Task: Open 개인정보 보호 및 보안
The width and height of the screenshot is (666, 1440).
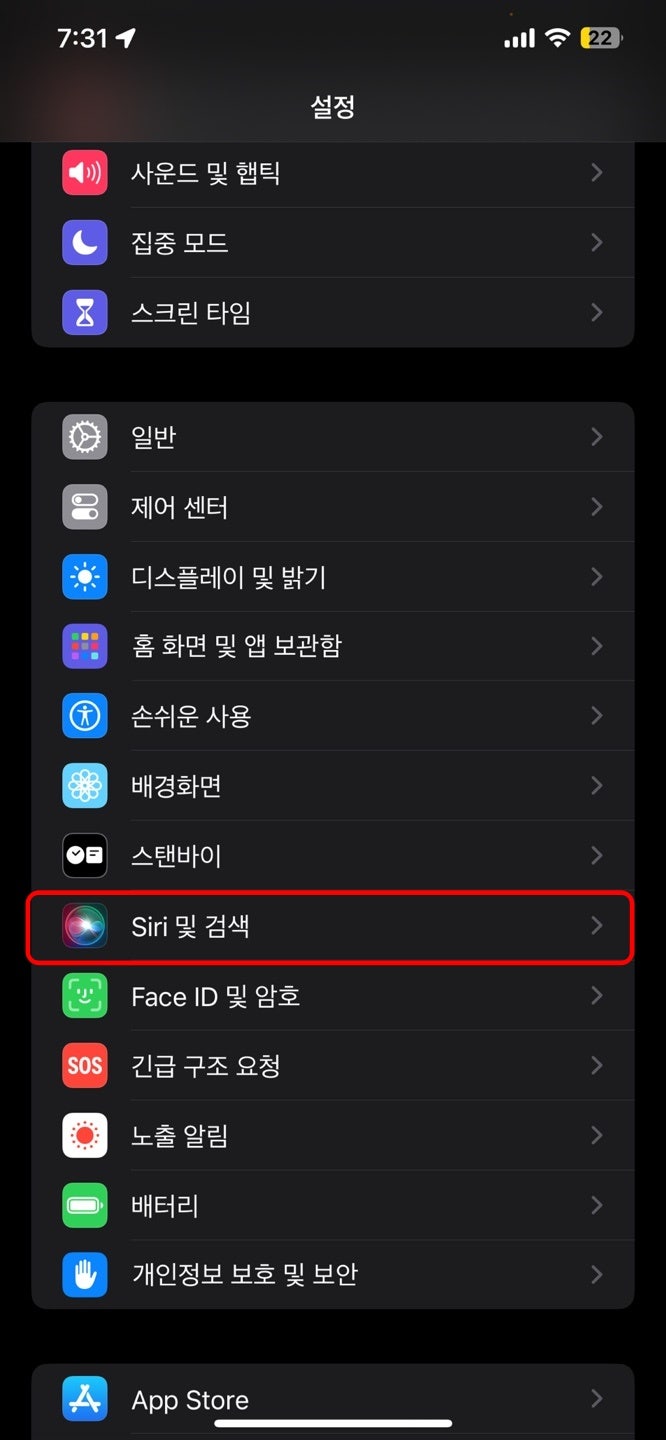Action: tap(333, 1275)
